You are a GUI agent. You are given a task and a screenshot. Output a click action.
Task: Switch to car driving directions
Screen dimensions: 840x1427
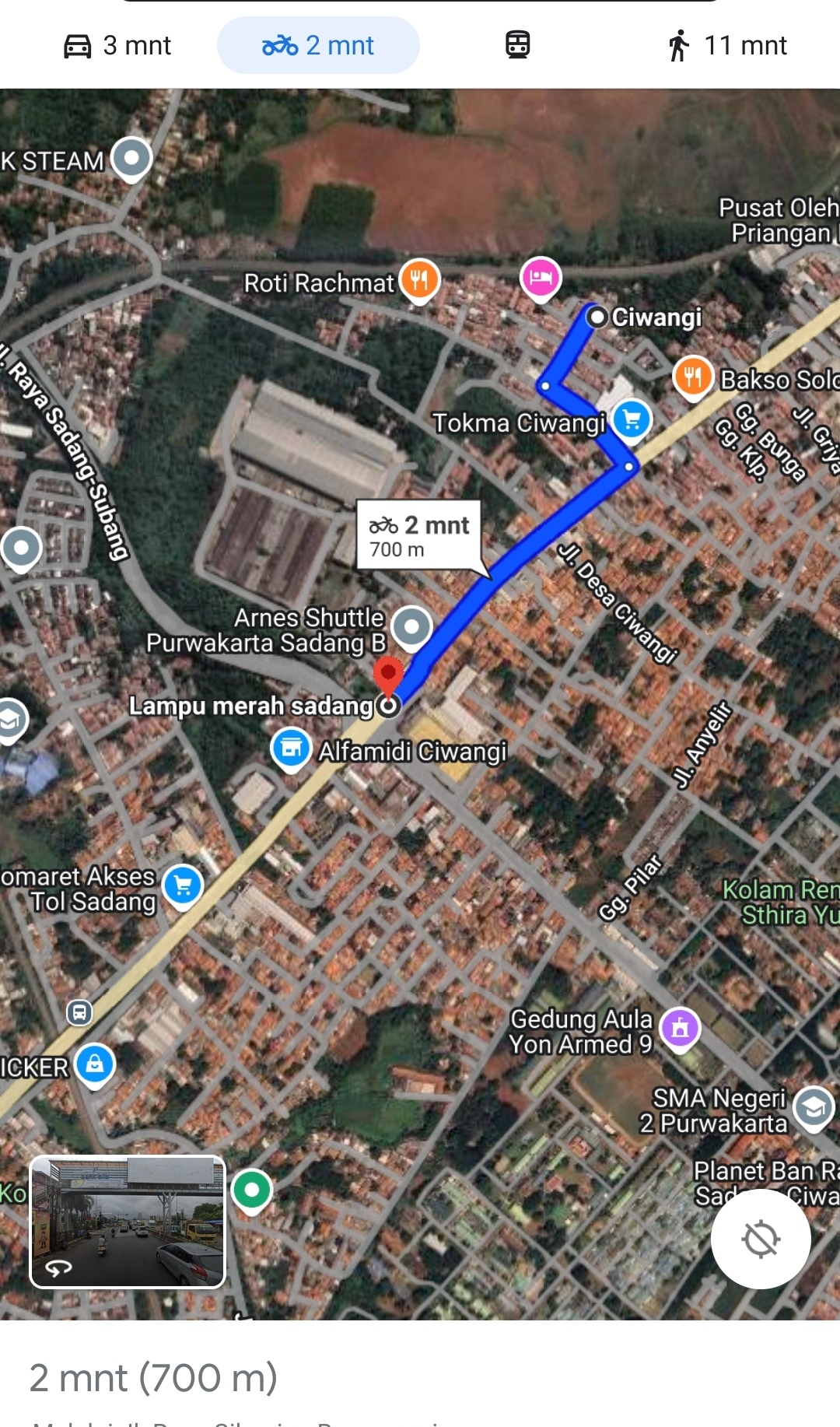point(117,46)
